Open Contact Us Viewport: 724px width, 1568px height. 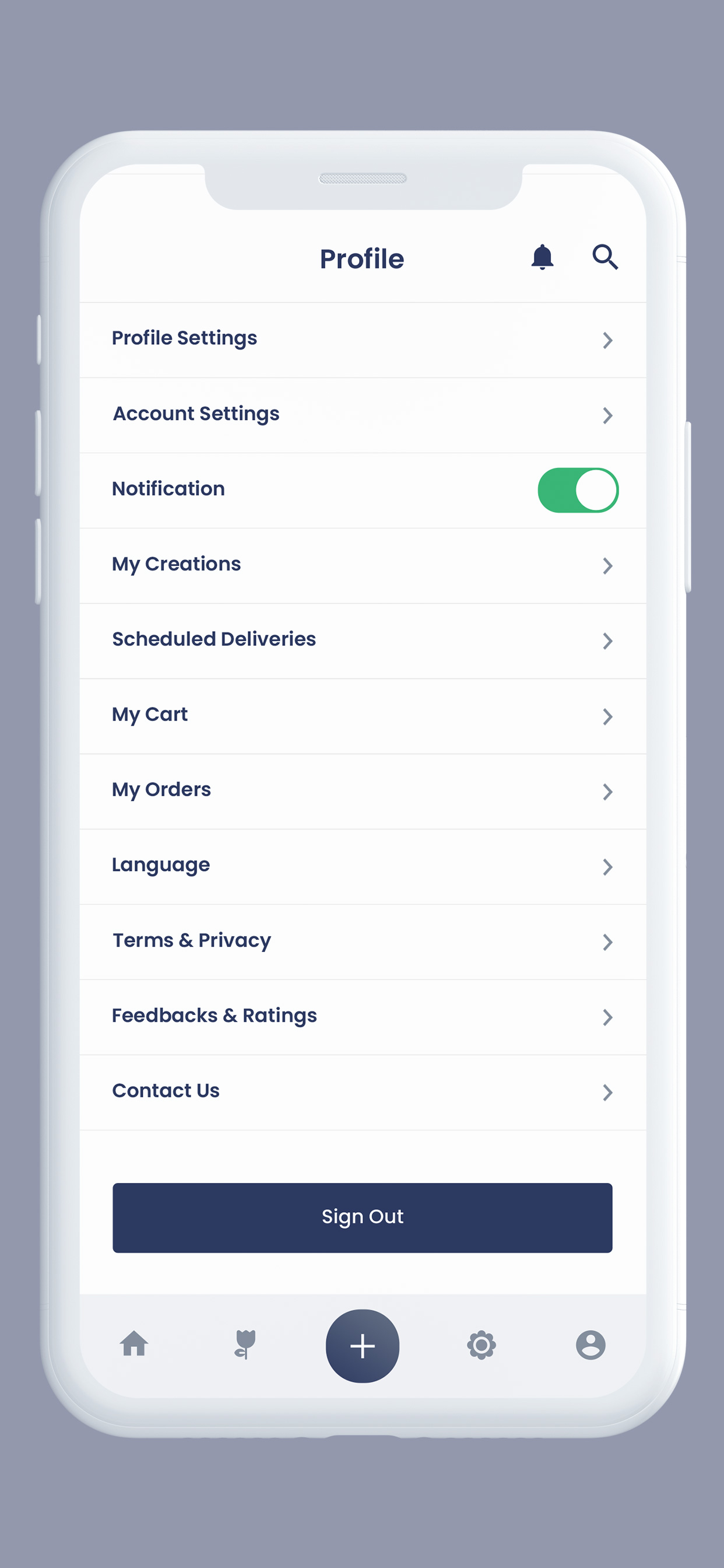(363, 1093)
